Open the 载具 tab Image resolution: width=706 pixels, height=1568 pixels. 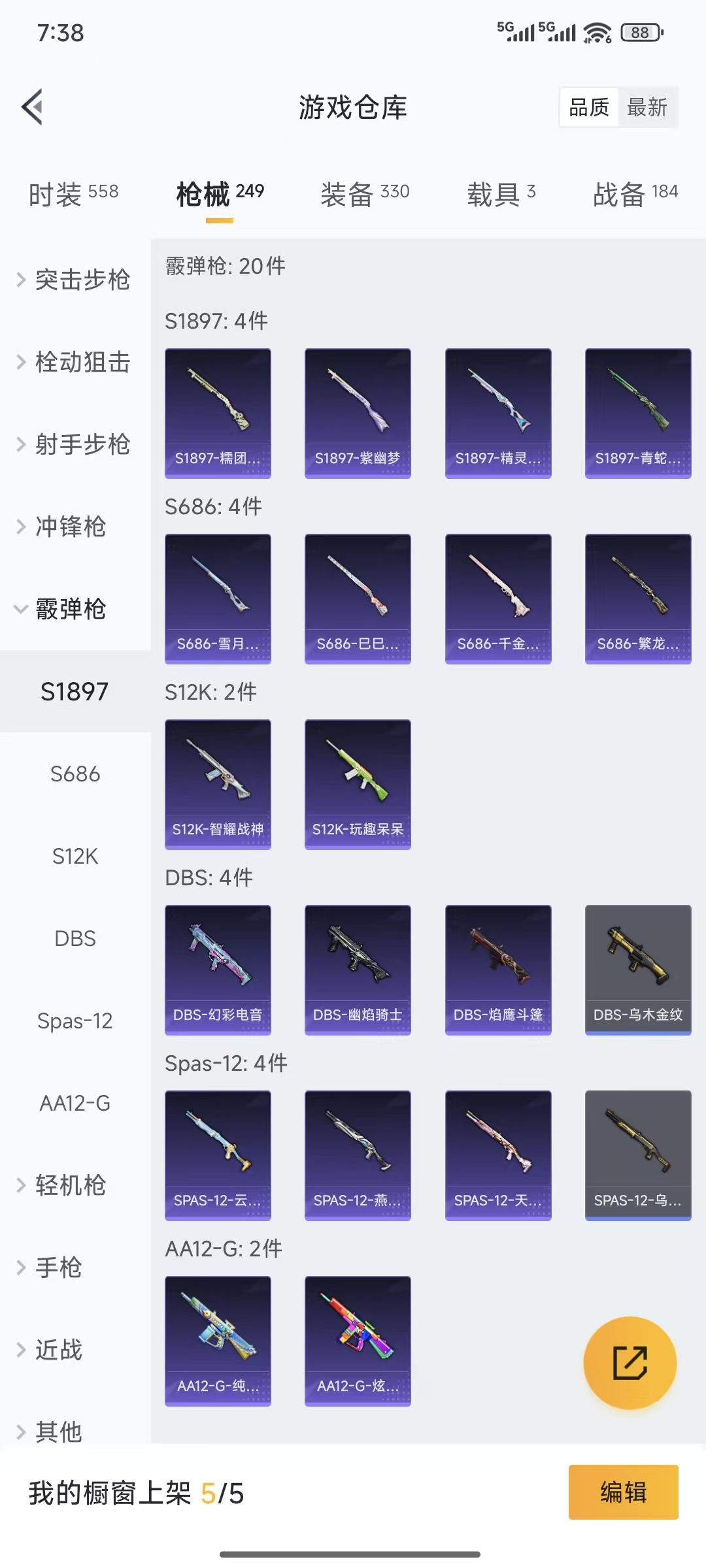pos(501,193)
